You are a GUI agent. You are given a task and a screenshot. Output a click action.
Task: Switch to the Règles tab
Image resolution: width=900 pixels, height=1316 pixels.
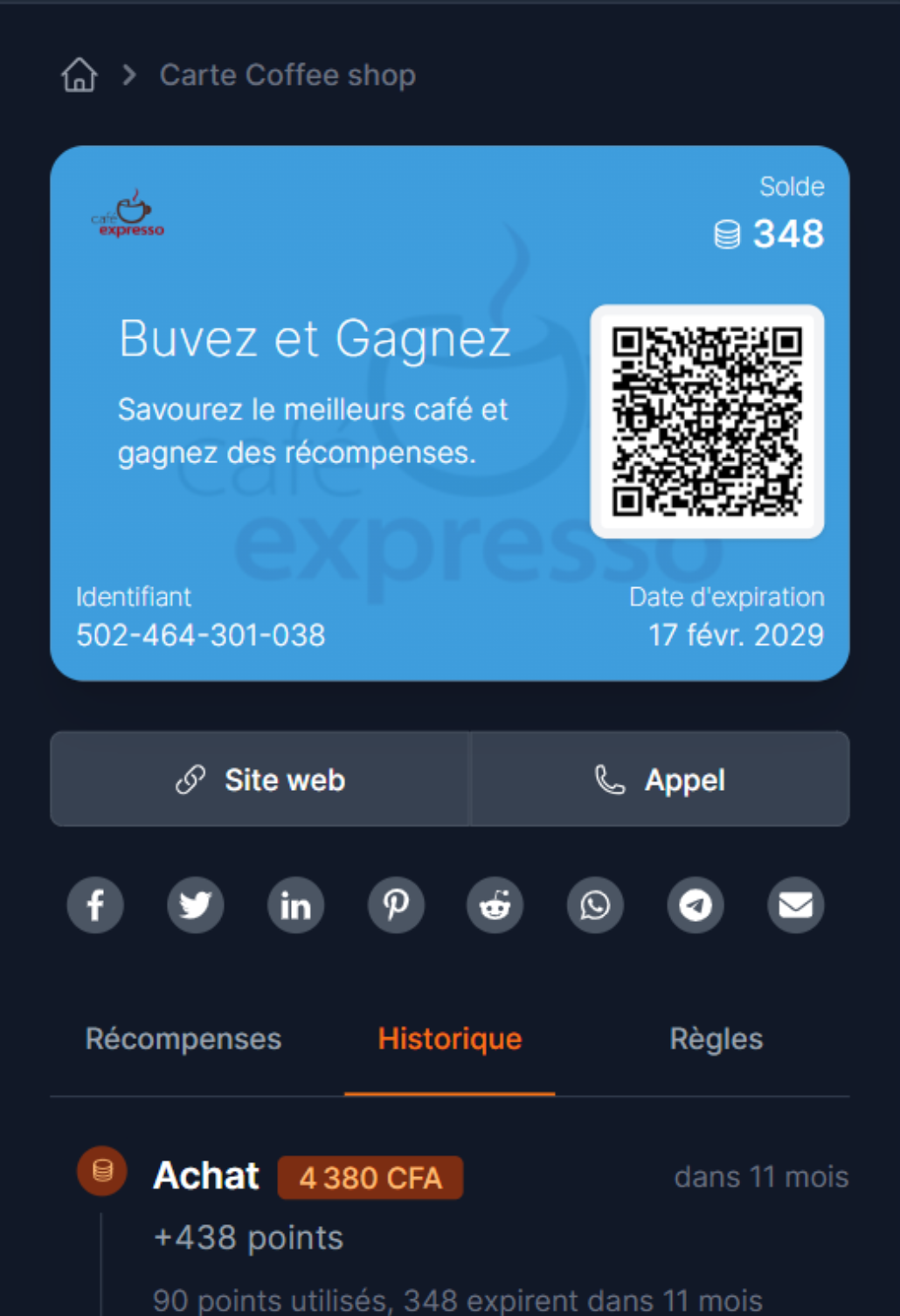pos(716,1039)
